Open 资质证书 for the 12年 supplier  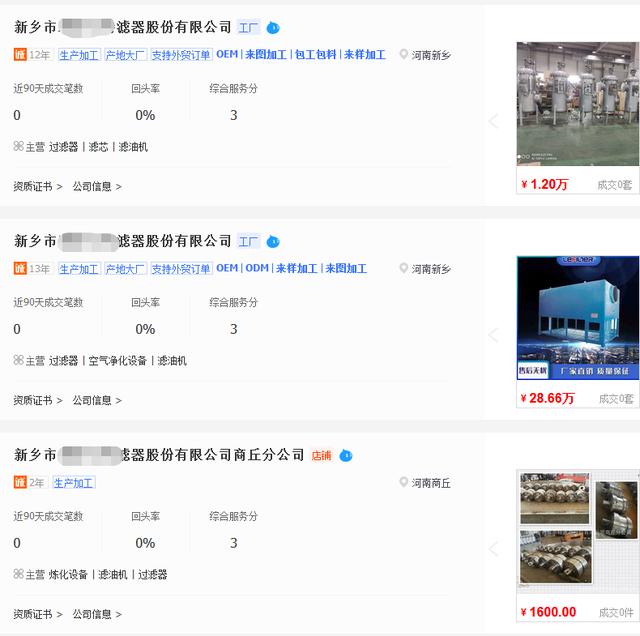click(38, 186)
